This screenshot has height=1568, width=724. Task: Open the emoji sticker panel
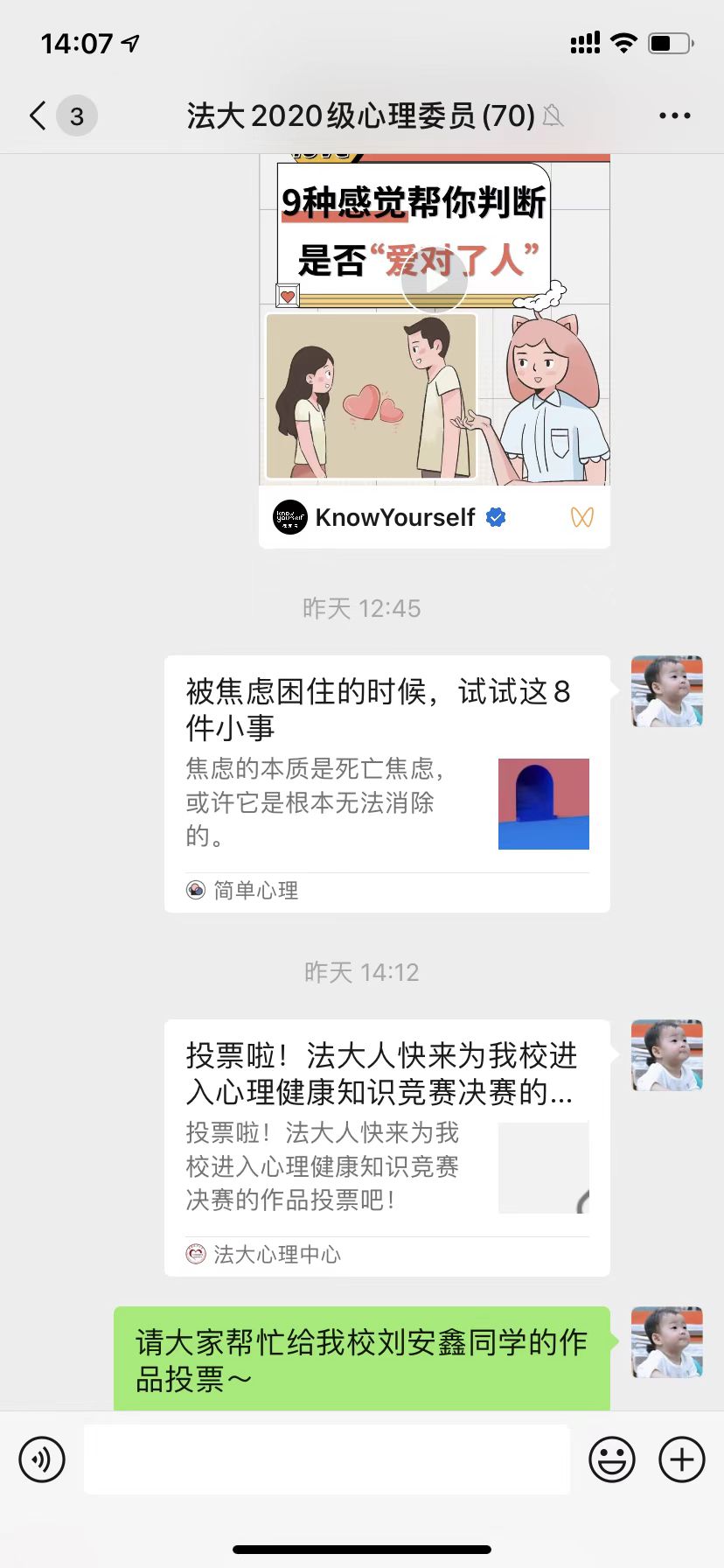point(611,1459)
